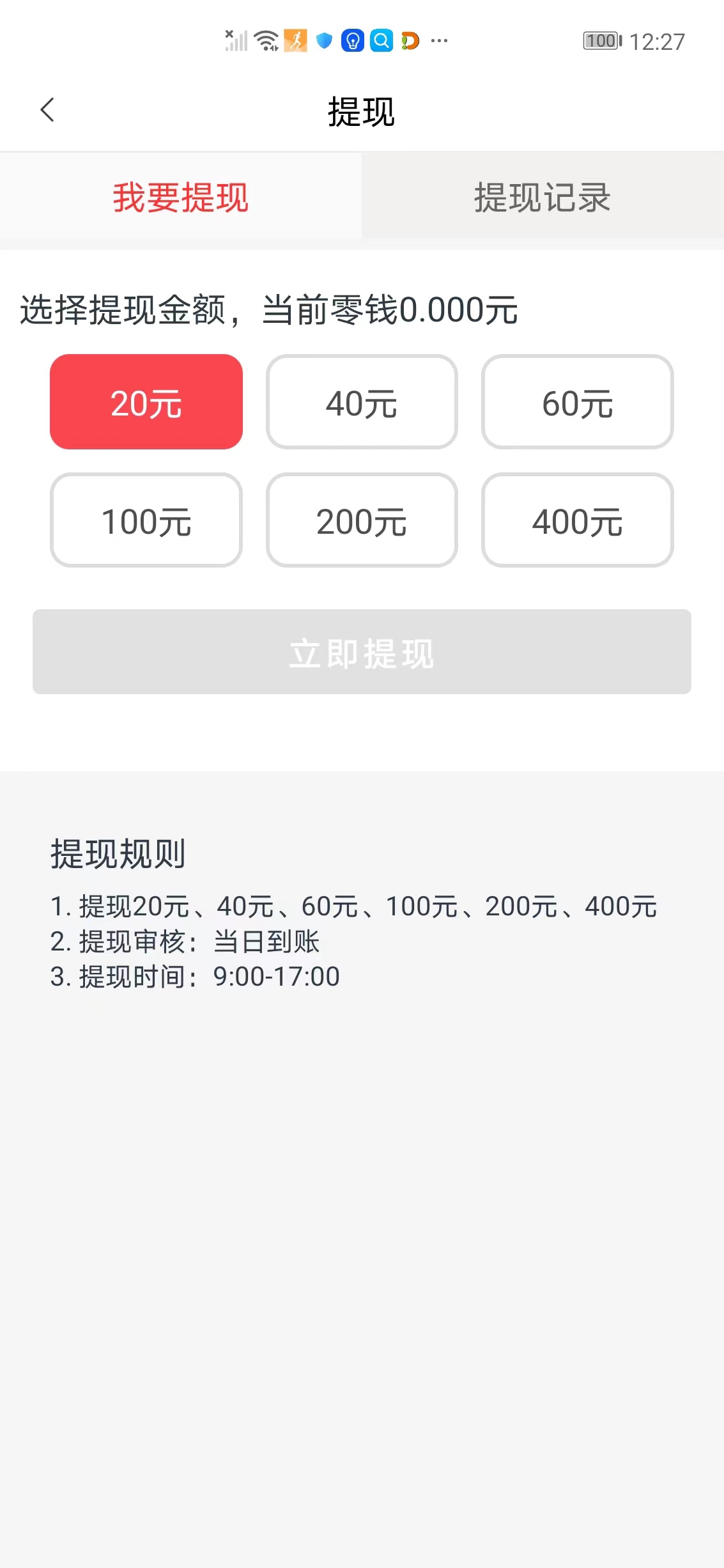Deselect the highlighted 20元 amount
This screenshot has width=724, height=1568.
(x=146, y=401)
